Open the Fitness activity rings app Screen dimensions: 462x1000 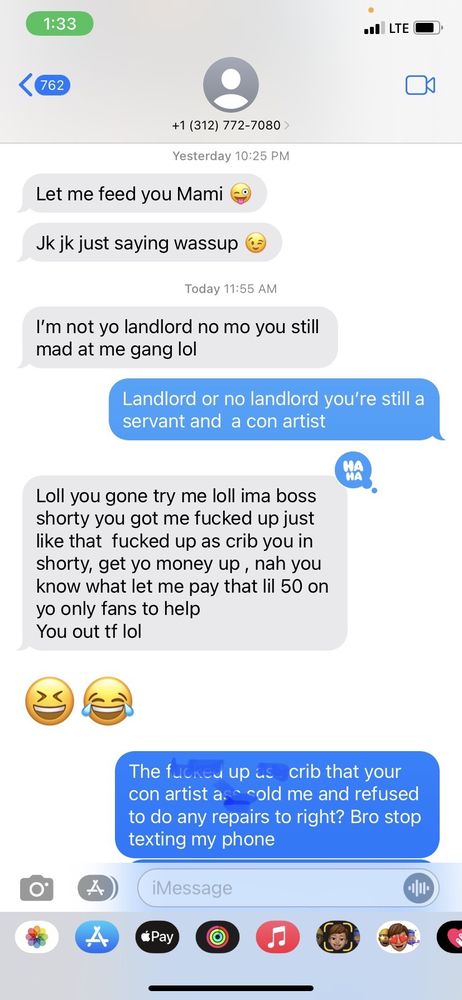(x=218, y=937)
